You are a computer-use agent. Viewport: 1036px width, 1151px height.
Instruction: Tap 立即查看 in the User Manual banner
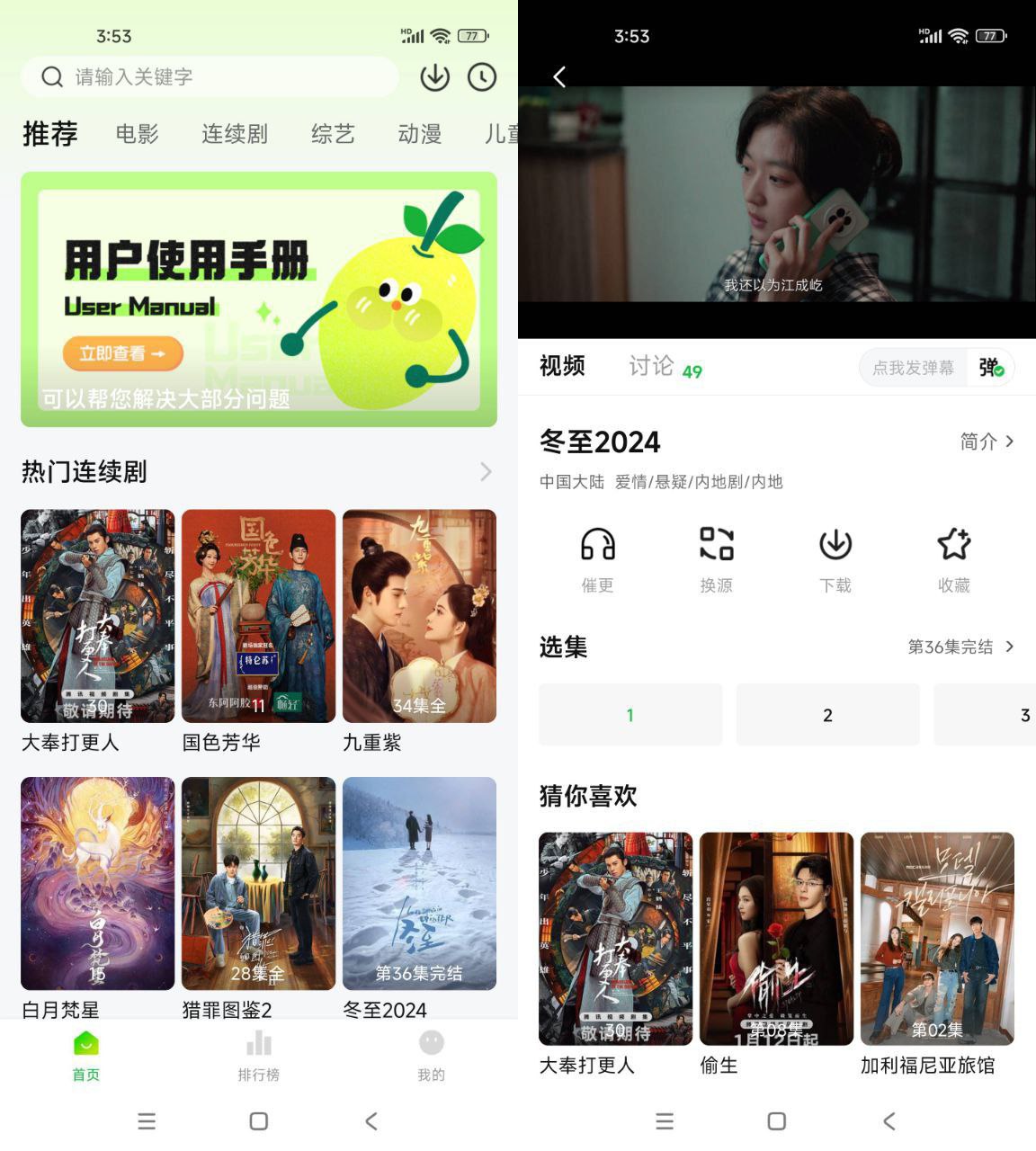(122, 353)
